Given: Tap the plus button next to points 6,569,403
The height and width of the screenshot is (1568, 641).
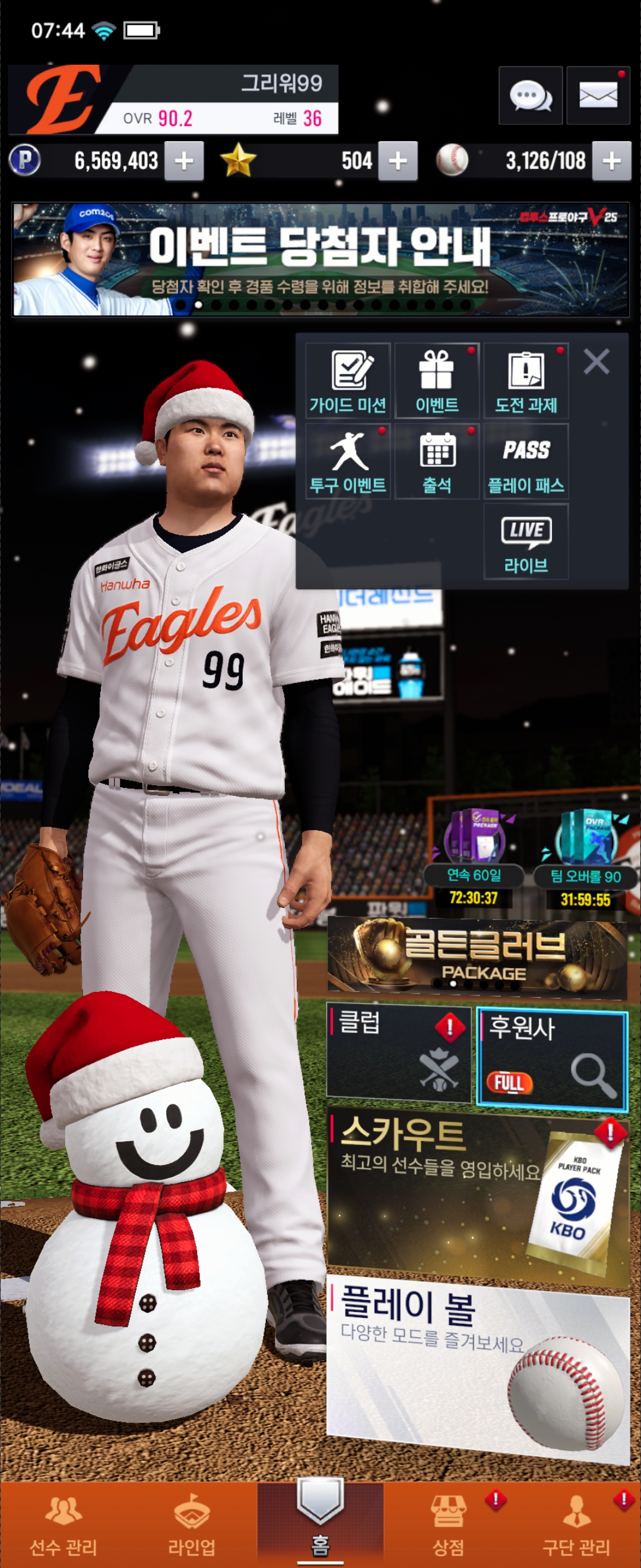Looking at the screenshot, I should click(x=183, y=162).
